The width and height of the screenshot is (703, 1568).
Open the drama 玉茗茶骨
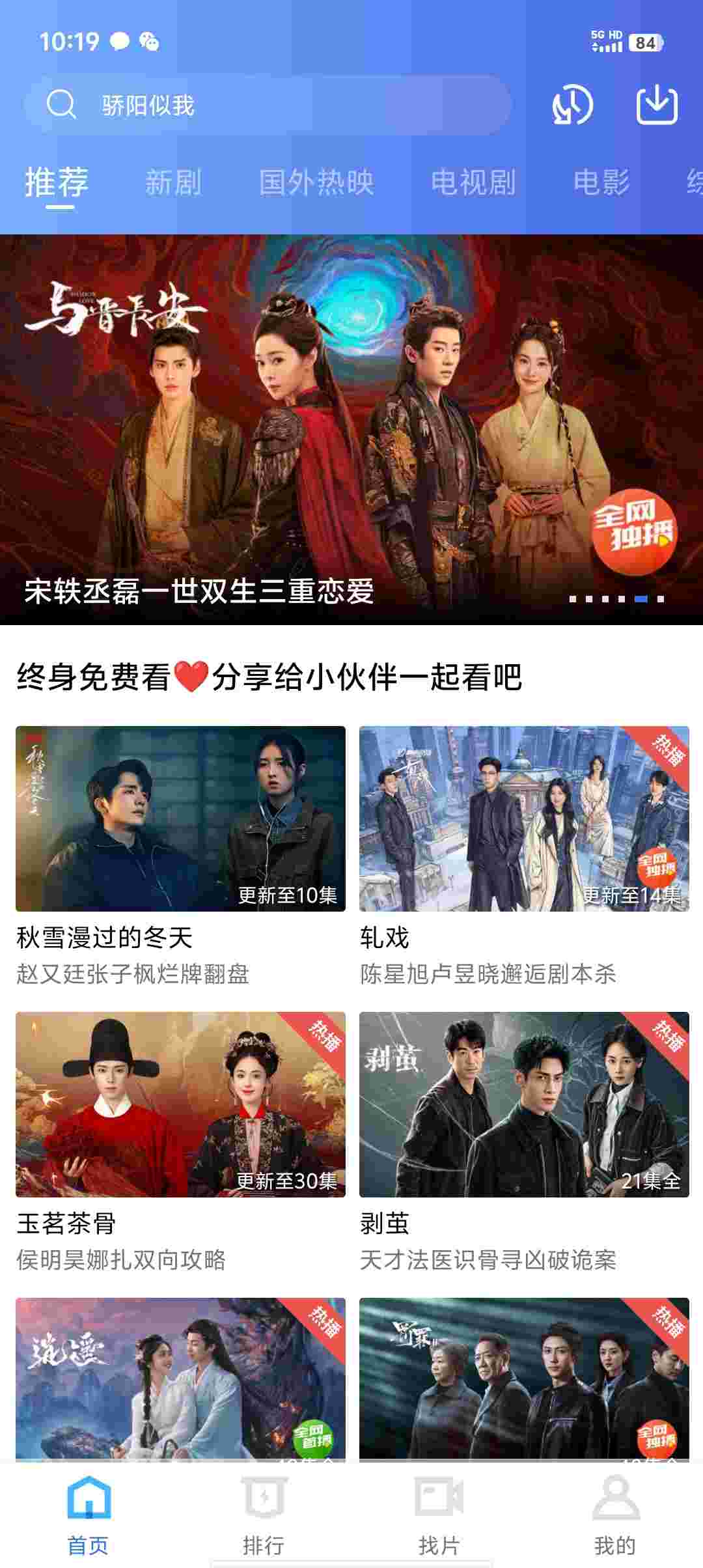point(180,1104)
